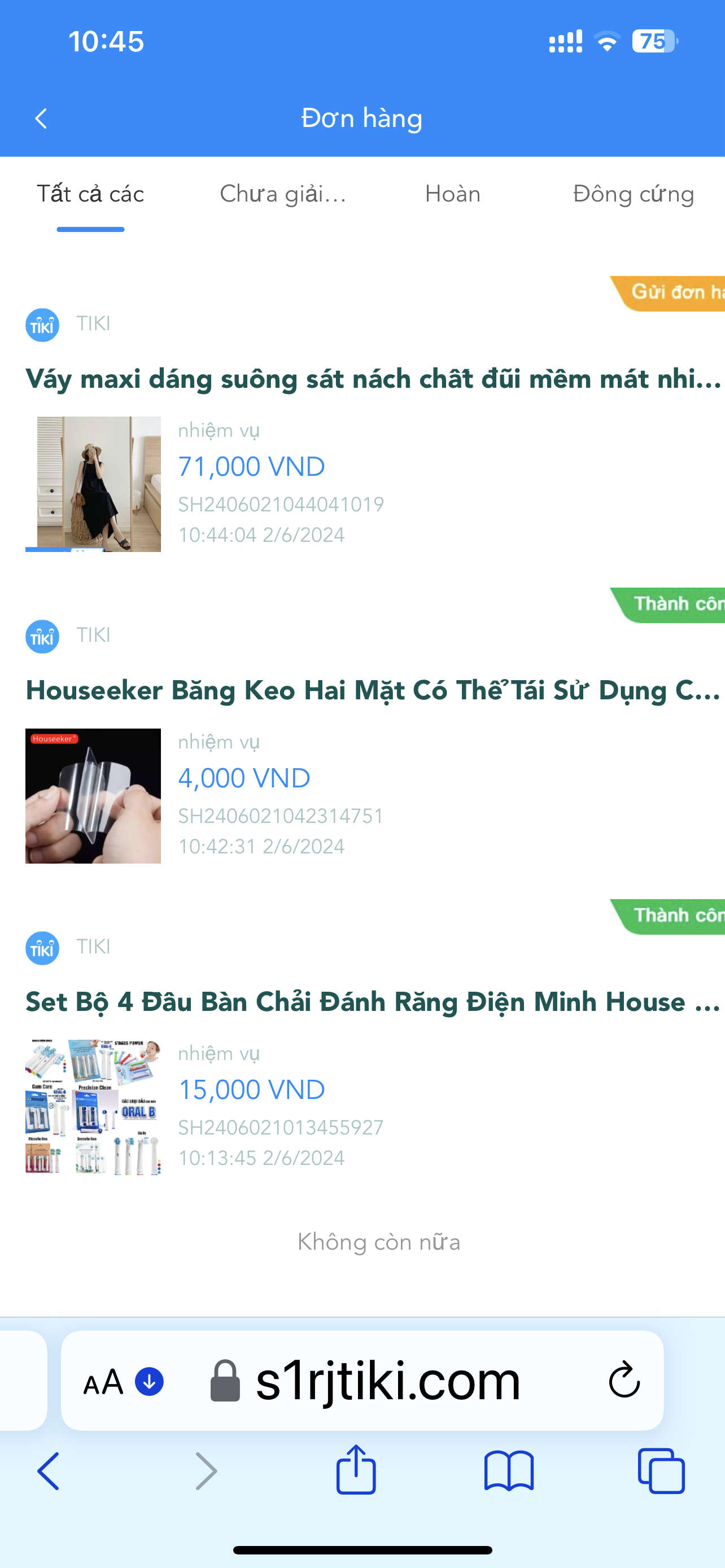This screenshot has width=725, height=1568.
Task: Switch to the Hoàn tab
Action: tap(452, 194)
